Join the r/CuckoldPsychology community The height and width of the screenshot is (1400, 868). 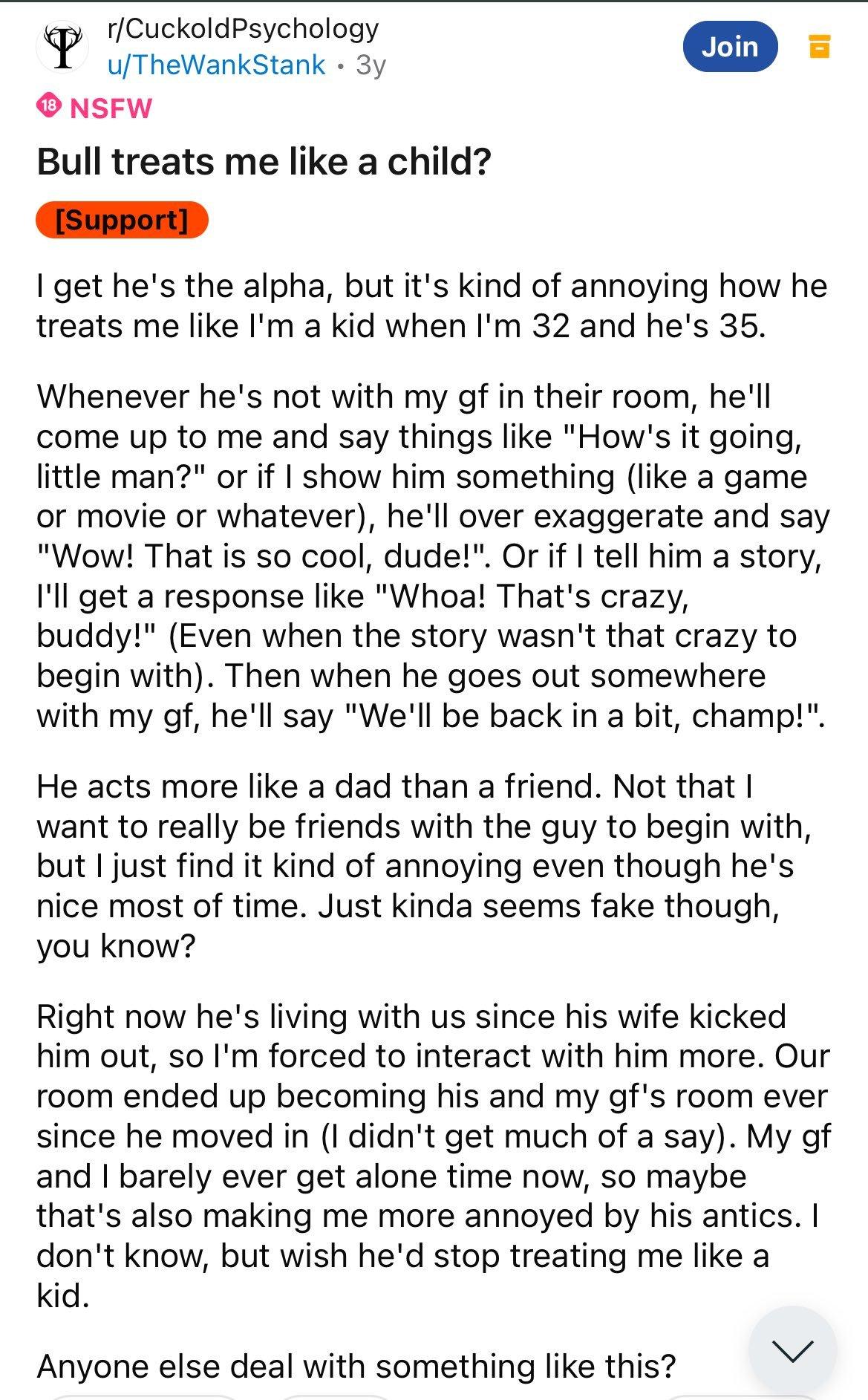pyautogui.click(x=729, y=47)
